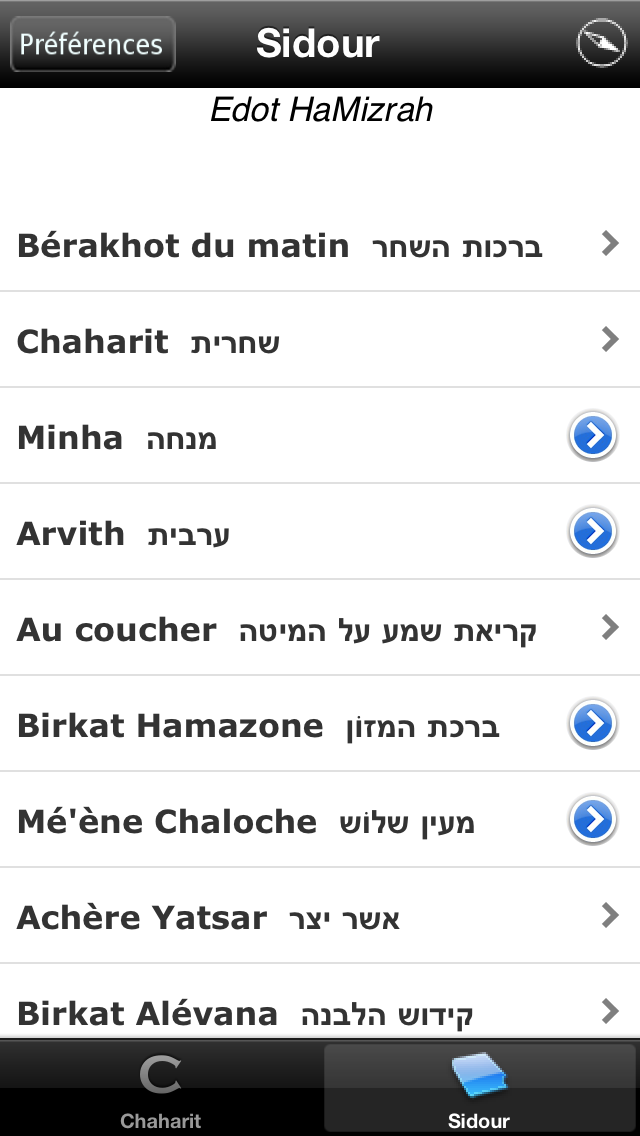Tap the blue arrow beside Arvith
The width and height of the screenshot is (640, 1136).
point(593,532)
